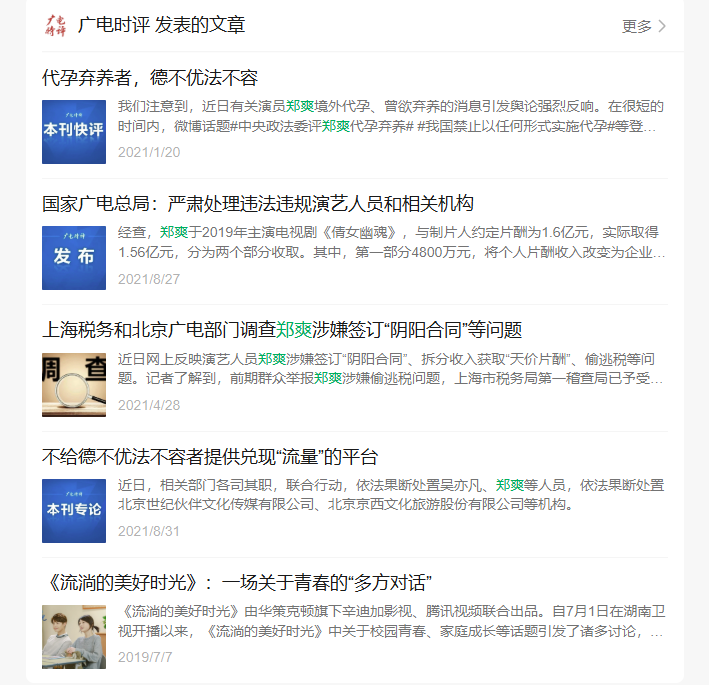Open article 不给德不优法不容者提供兑现流量的平台

click(210, 457)
